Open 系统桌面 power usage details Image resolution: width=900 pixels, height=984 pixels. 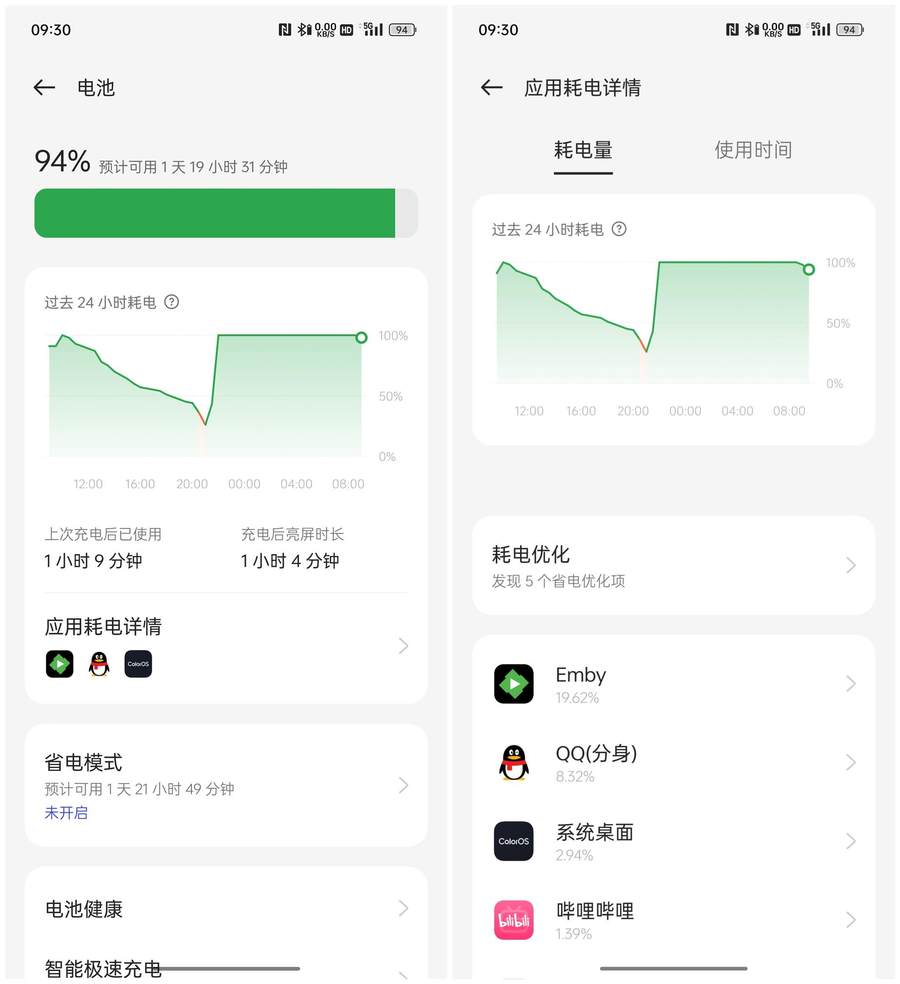(673, 841)
